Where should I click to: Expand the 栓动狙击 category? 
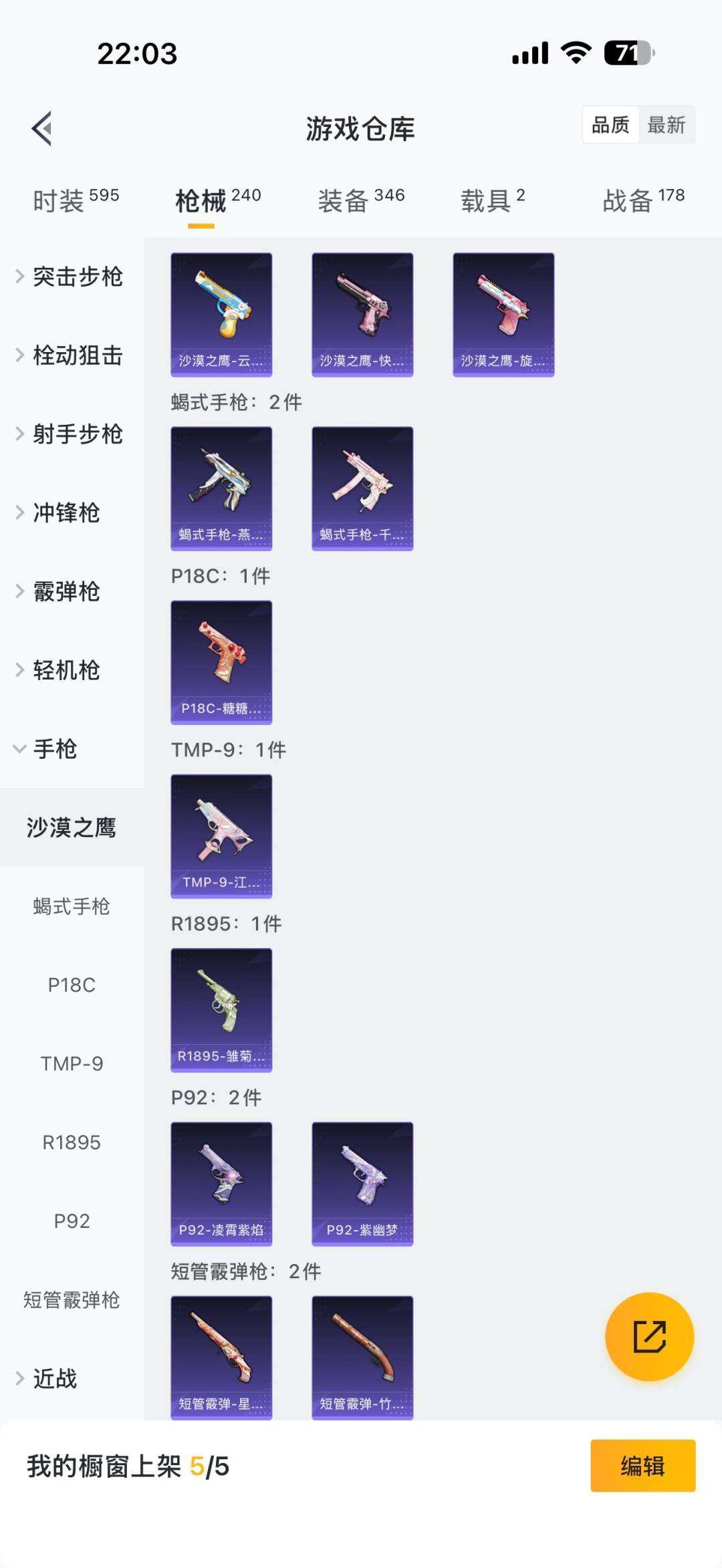pos(70,355)
